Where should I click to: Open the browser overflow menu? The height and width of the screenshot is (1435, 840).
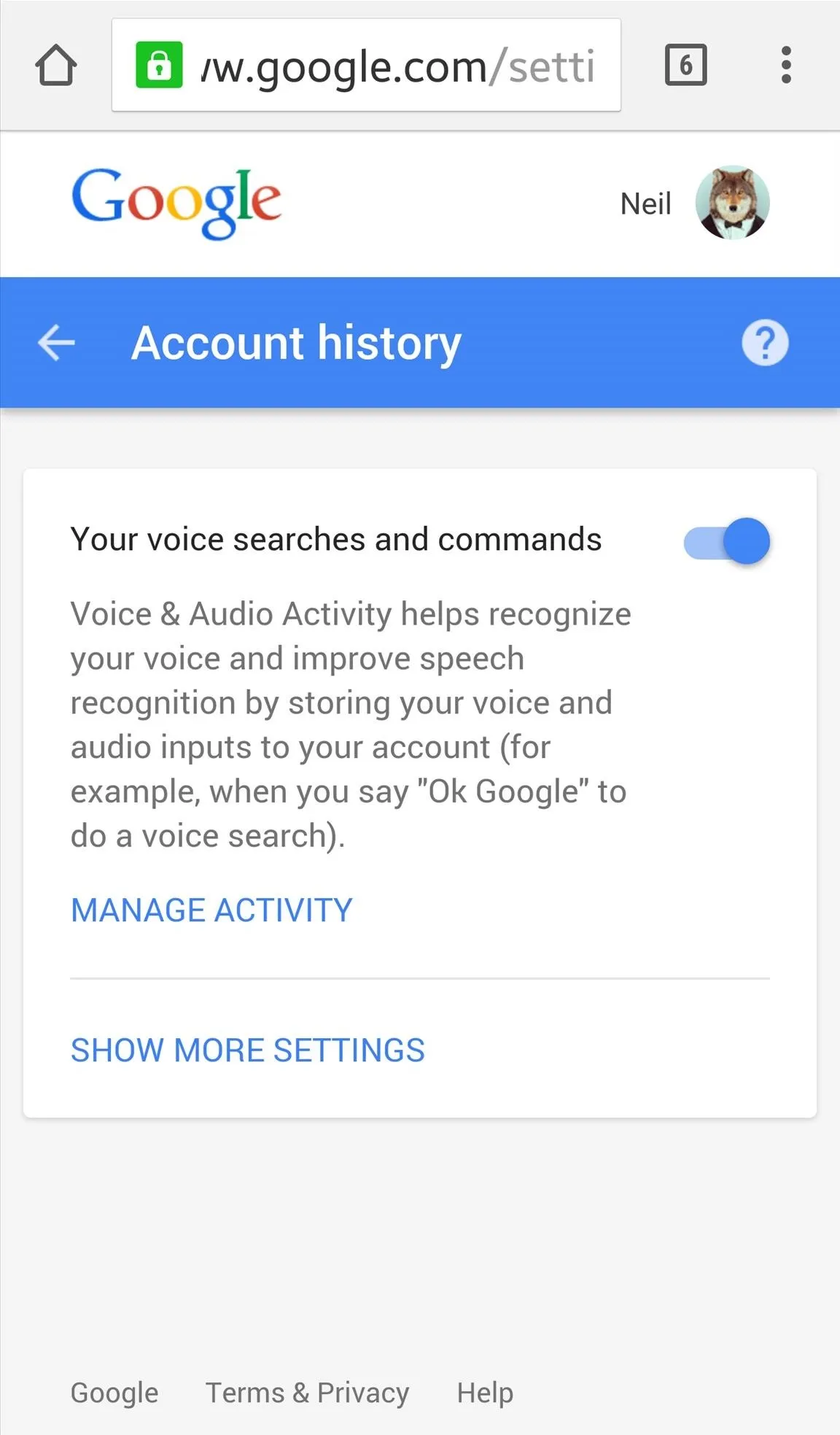(x=786, y=66)
